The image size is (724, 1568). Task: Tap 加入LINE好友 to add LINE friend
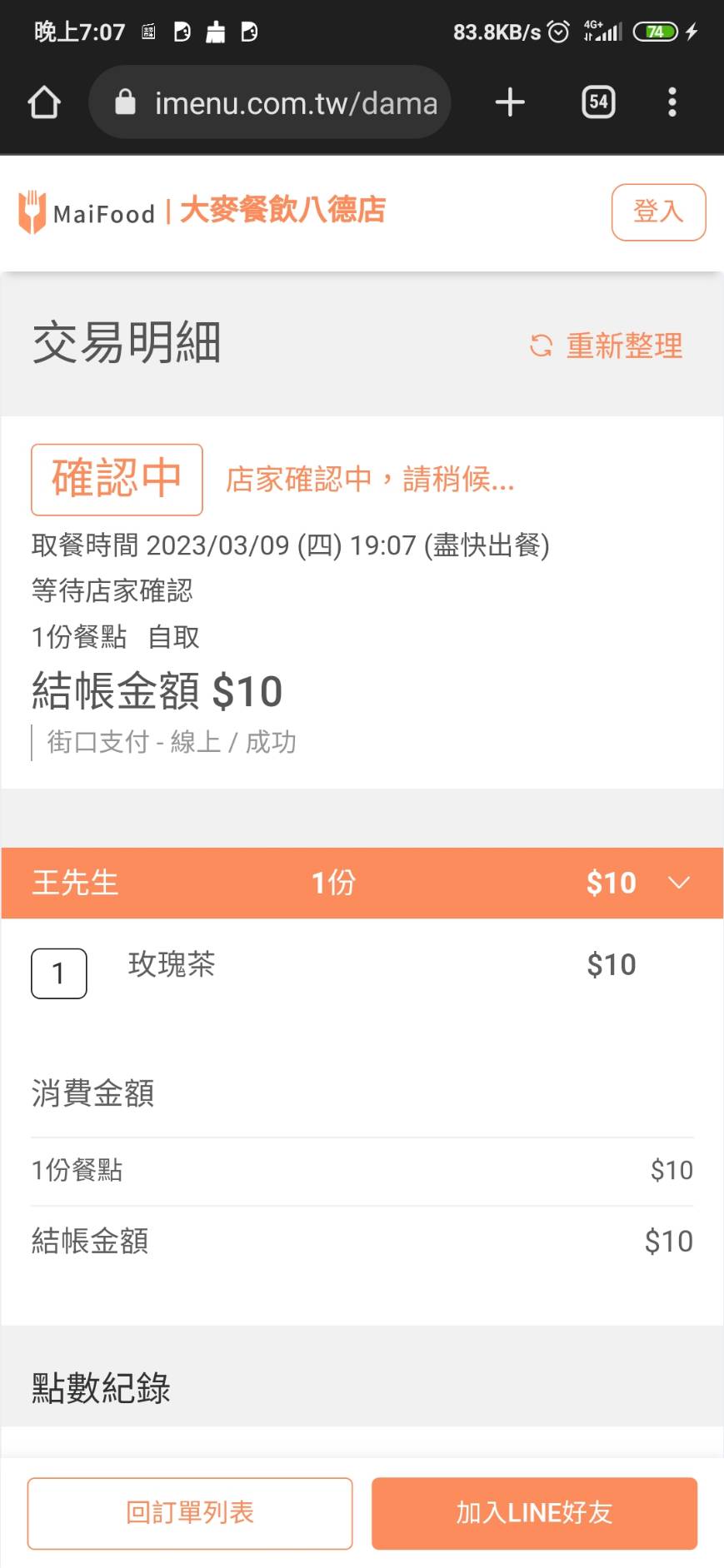[x=534, y=1513]
